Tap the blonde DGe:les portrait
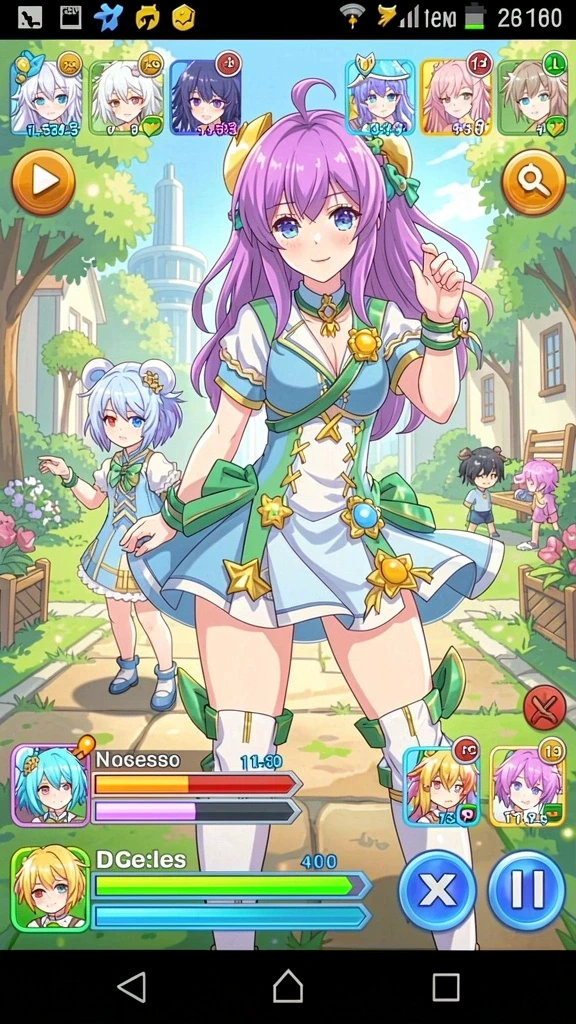 click(50, 888)
